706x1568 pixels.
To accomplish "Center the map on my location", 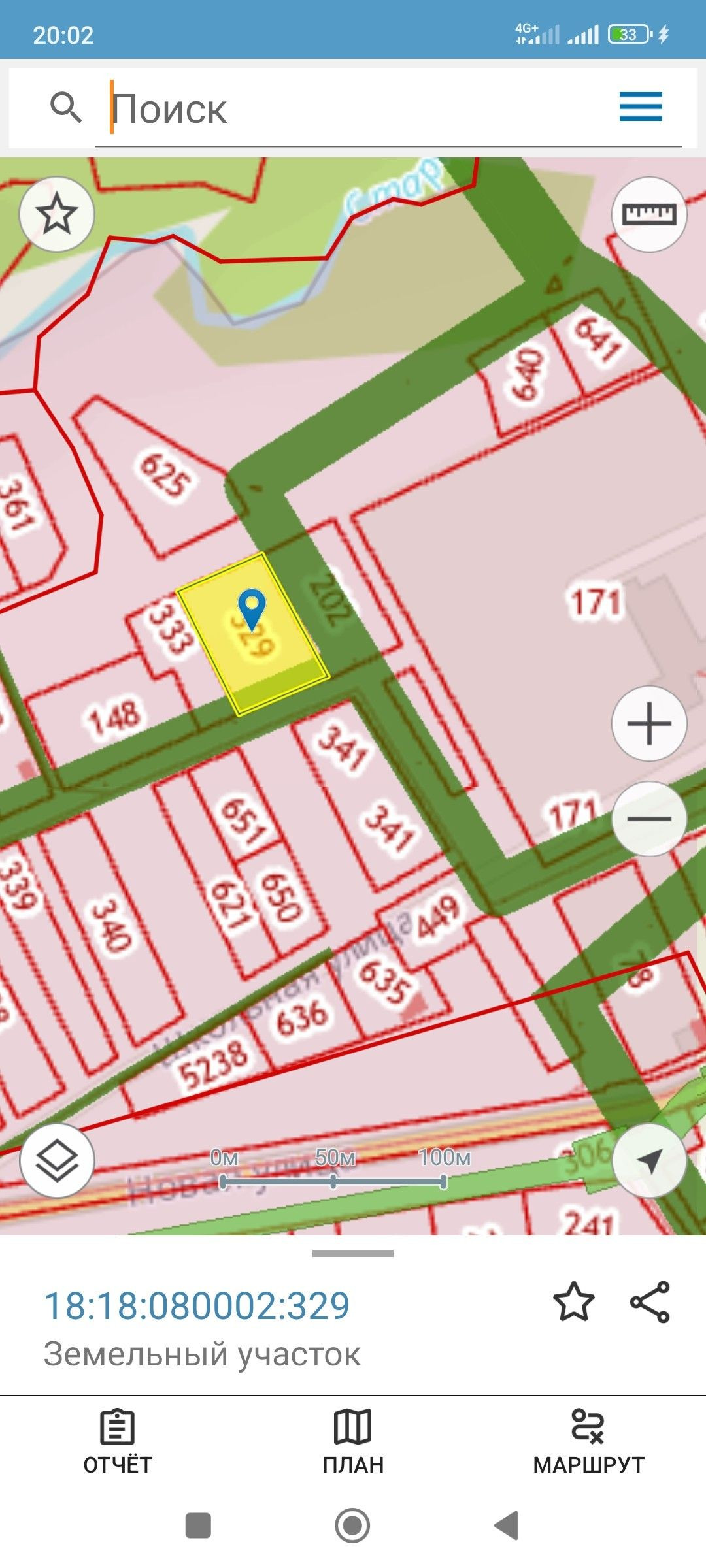I will click(x=648, y=1161).
